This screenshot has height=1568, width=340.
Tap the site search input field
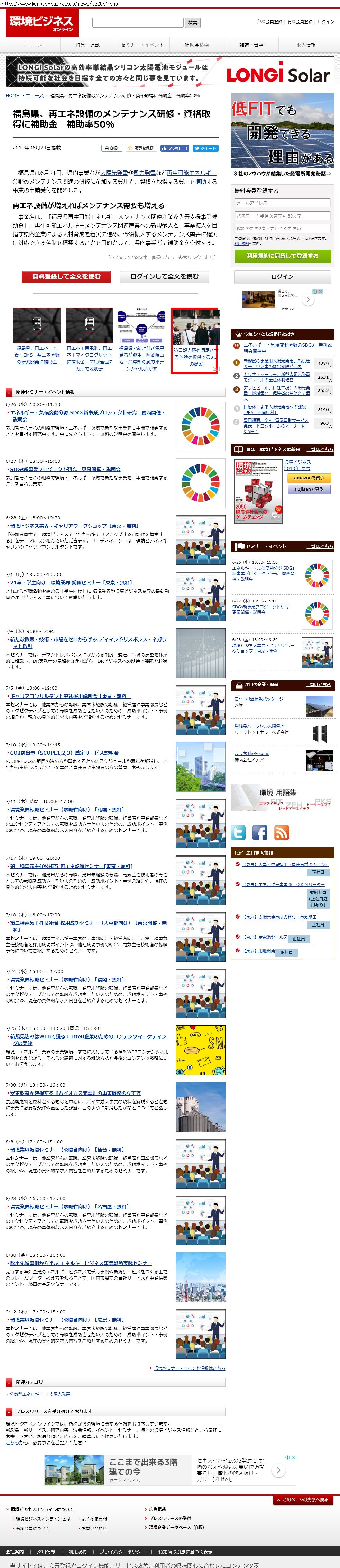click(137, 22)
